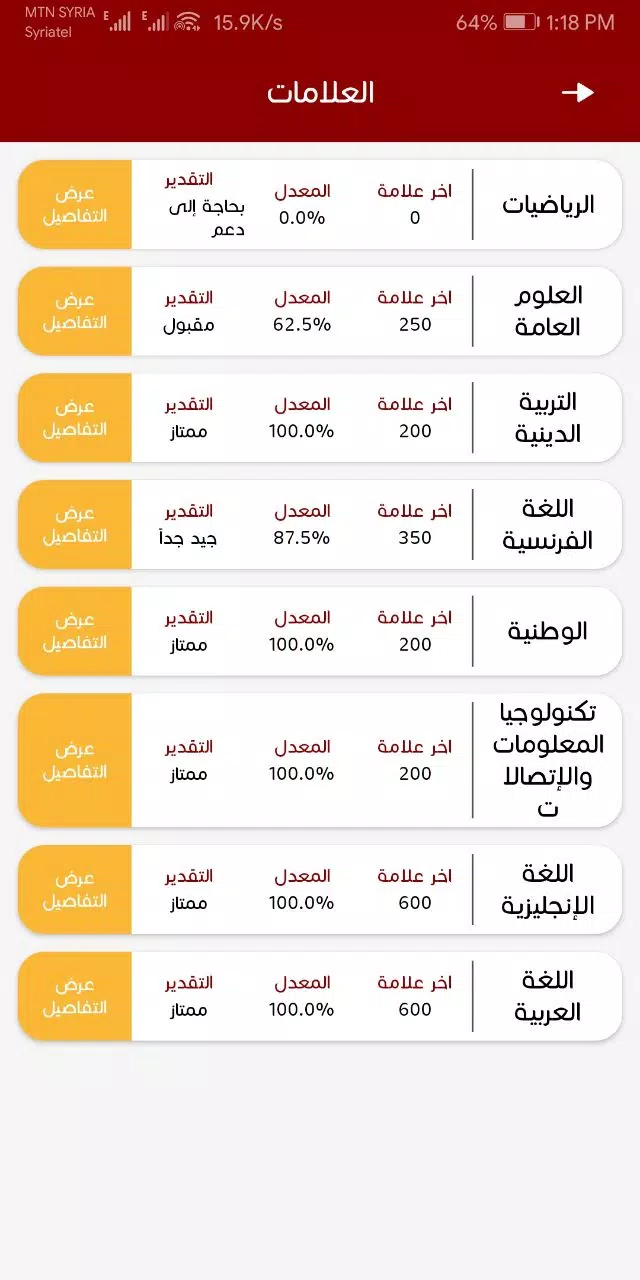
Task: View details for العلوم العامة
Action: point(75,311)
